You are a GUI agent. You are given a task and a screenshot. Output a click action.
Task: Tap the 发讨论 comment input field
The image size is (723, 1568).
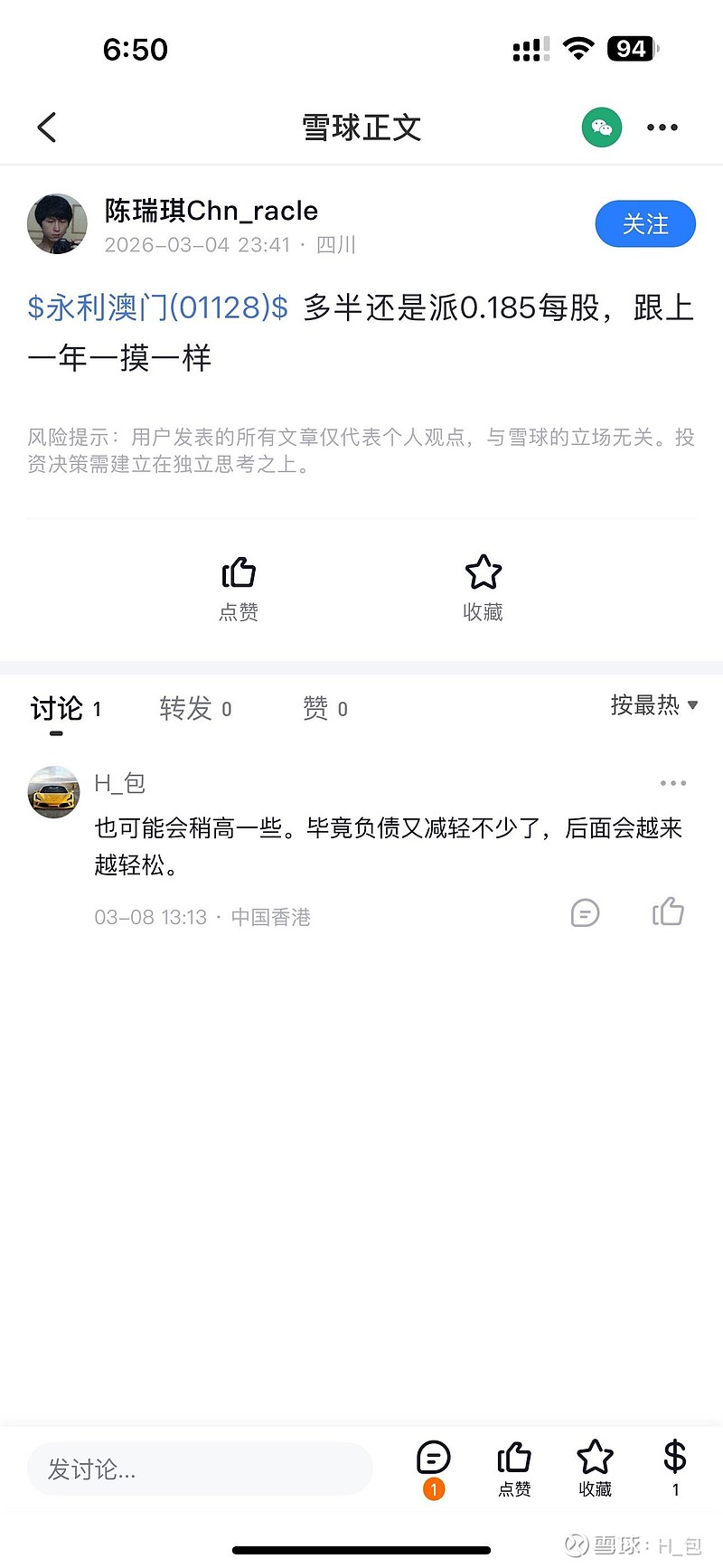[x=199, y=1468]
